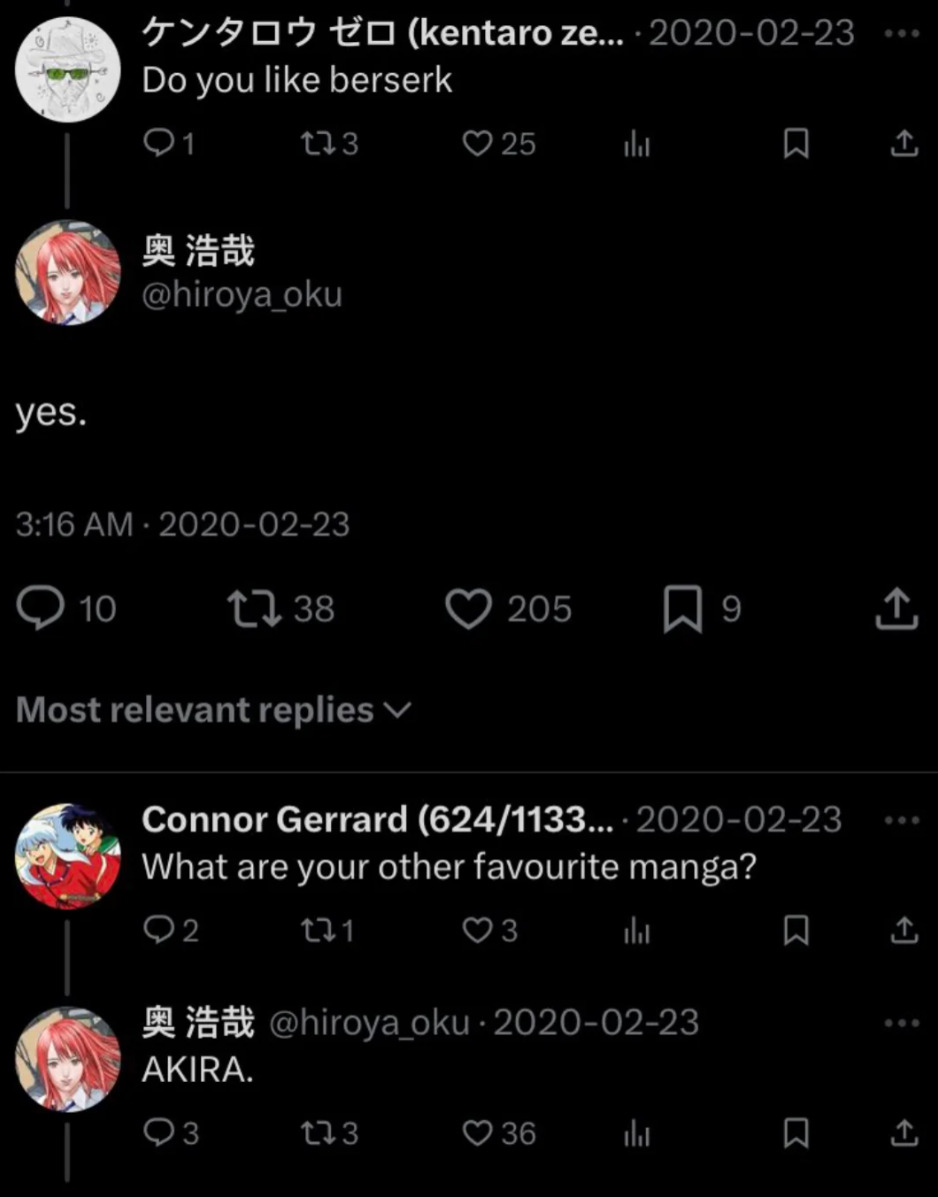Open overflow menu on kentaro's tweet
The image size is (938, 1197).
tap(901, 33)
